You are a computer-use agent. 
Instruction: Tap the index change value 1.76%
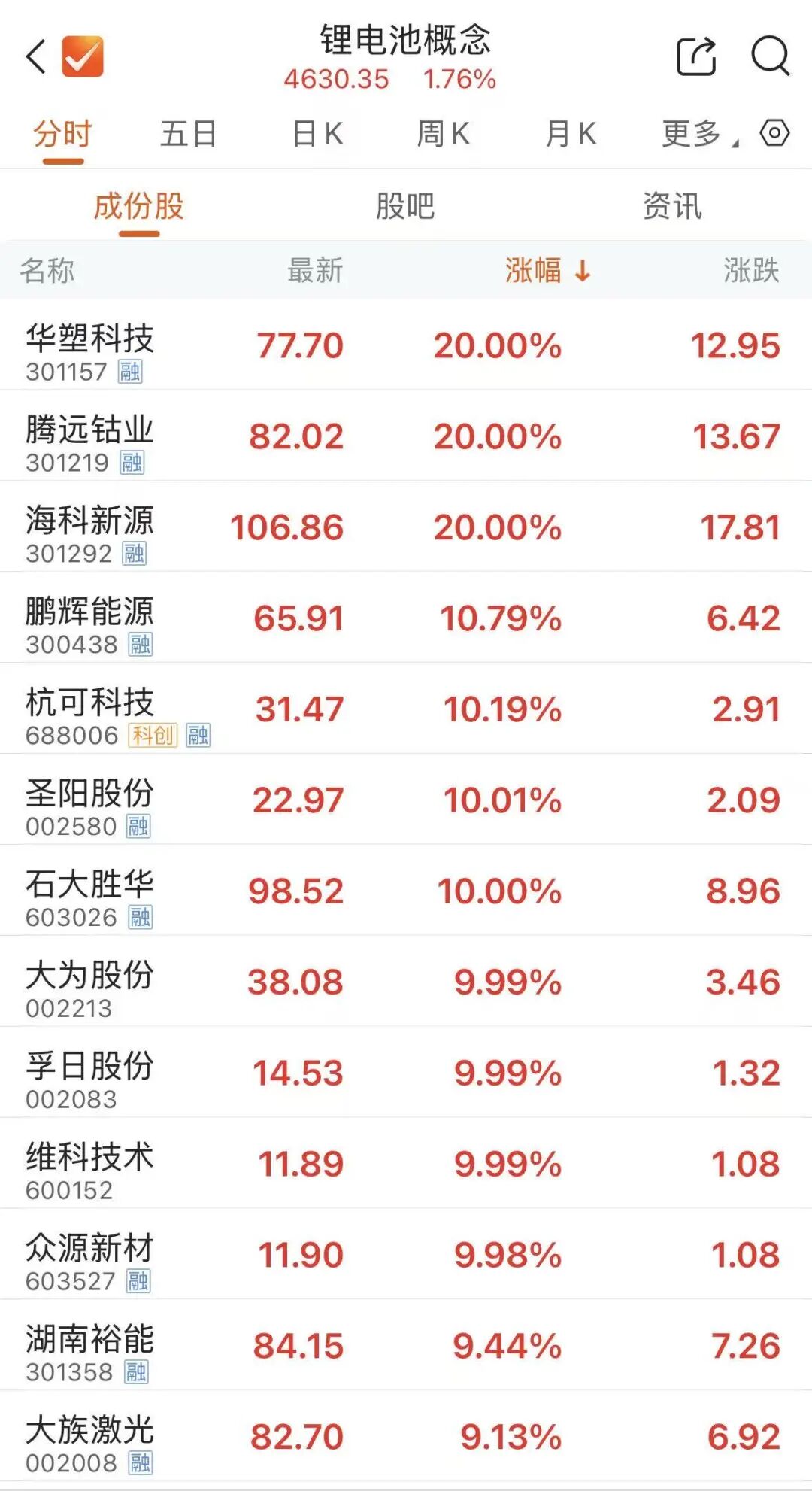(459, 77)
